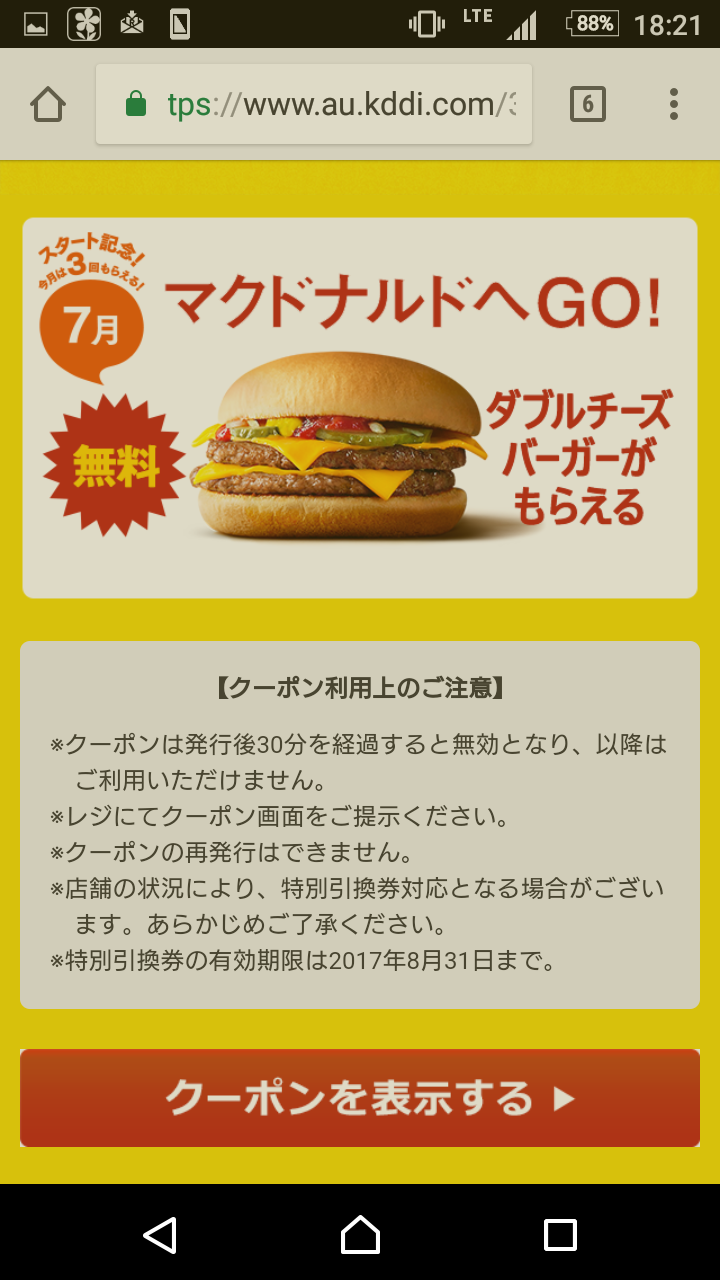Tap the browser home icon
720x1280 pixels.
point(48,104)
